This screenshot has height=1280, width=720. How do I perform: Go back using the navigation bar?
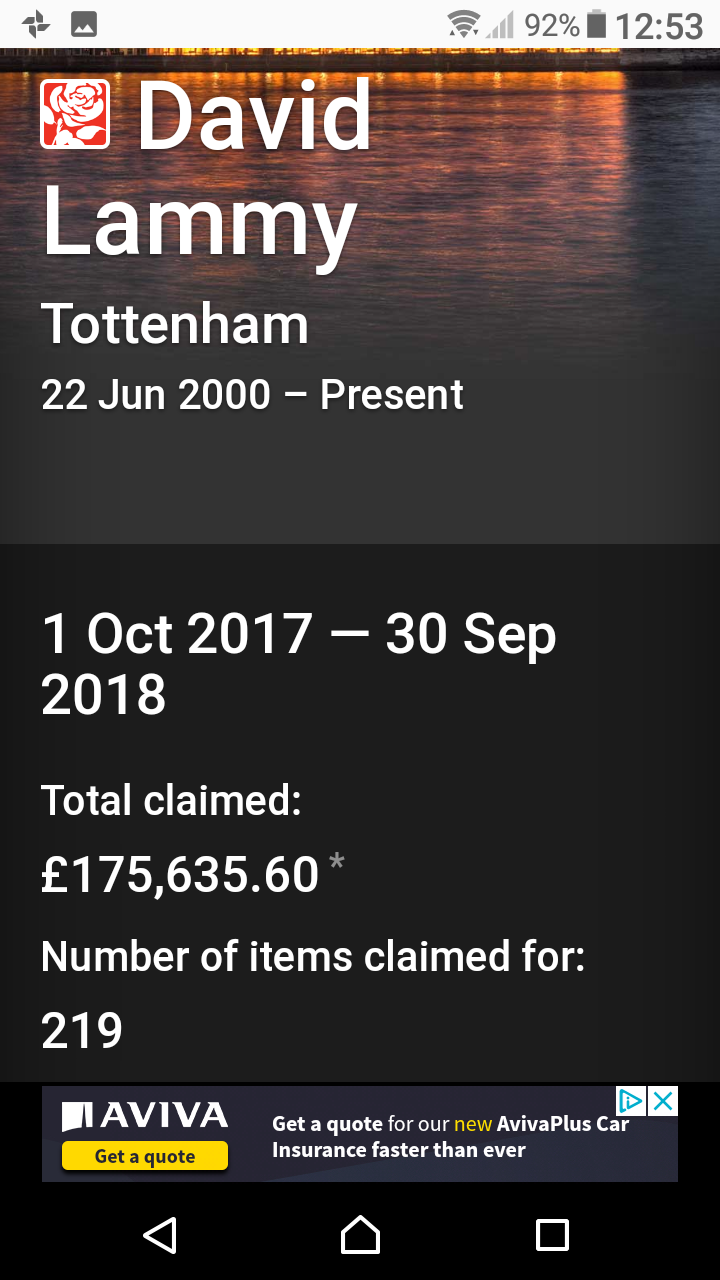coord(160,1235)
